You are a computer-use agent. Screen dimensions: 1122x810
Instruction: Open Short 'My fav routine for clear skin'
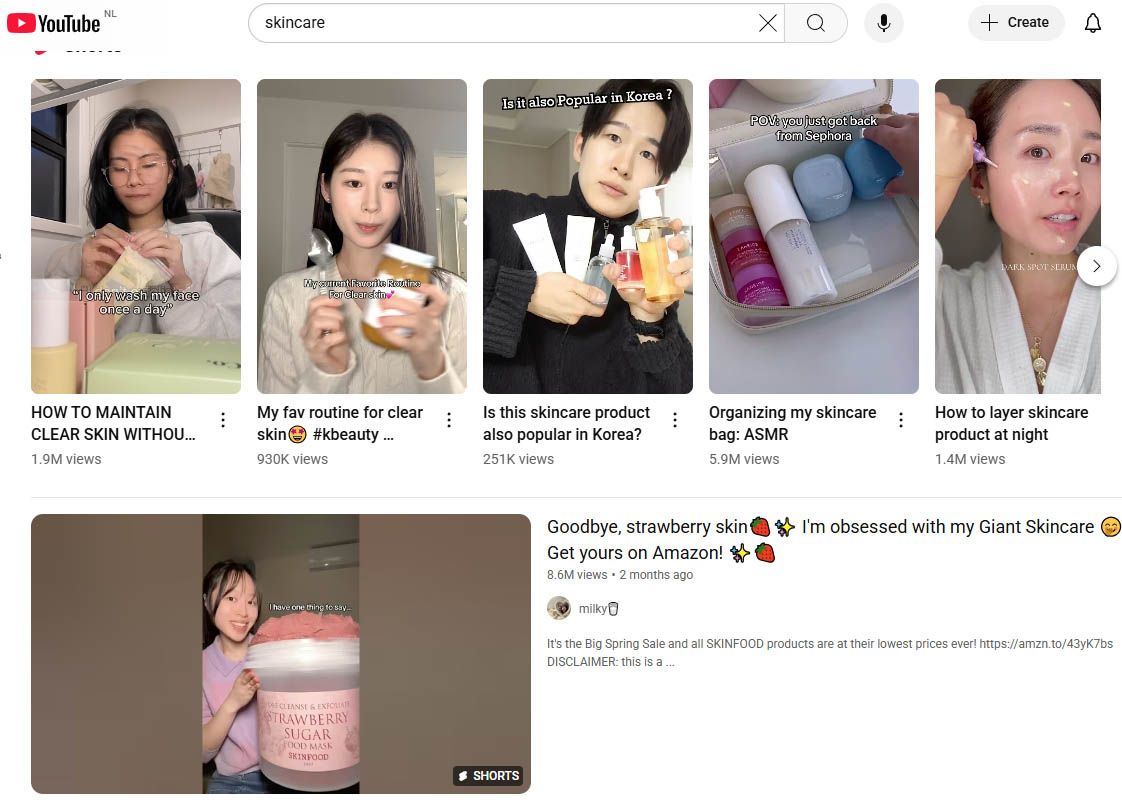361,236
